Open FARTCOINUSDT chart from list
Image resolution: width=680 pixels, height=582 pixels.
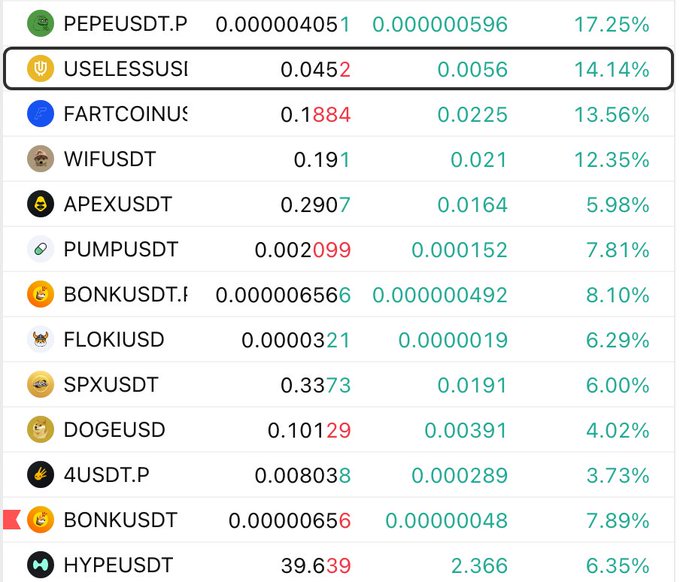click(124, 114)
